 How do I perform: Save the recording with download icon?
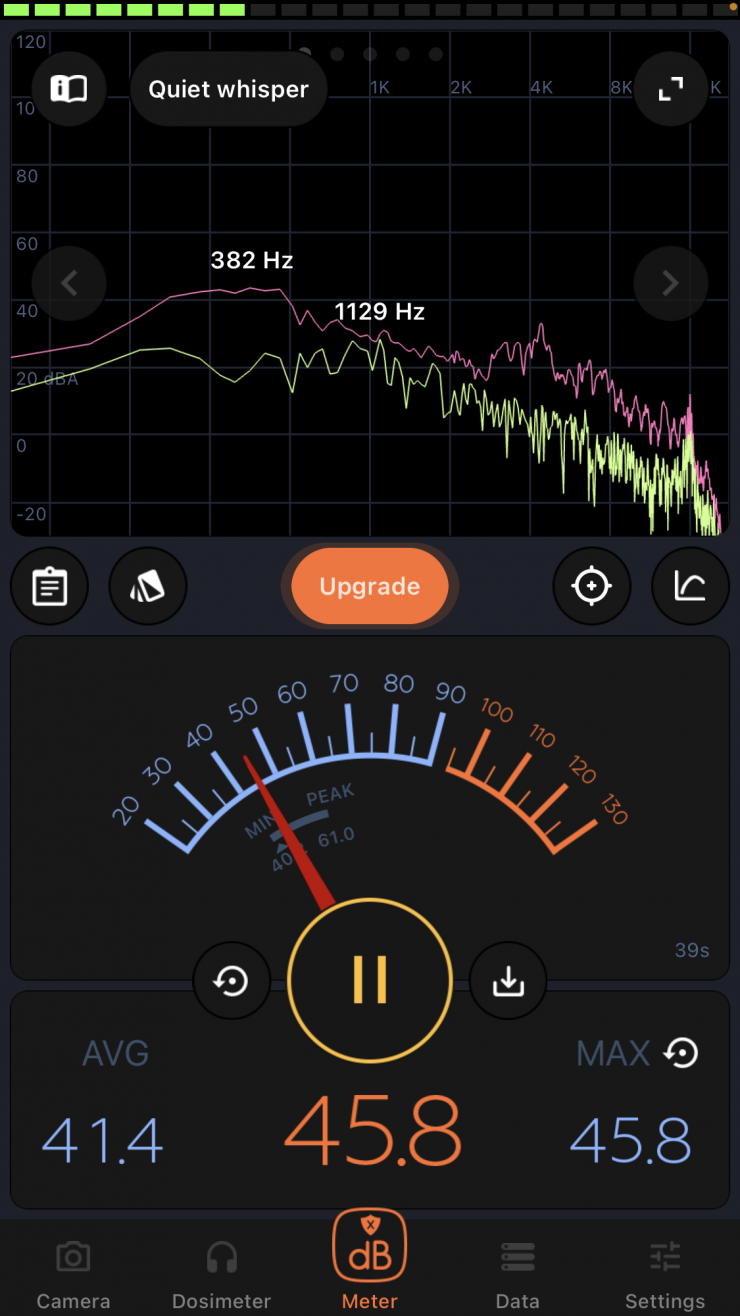[x=508, y=981]
